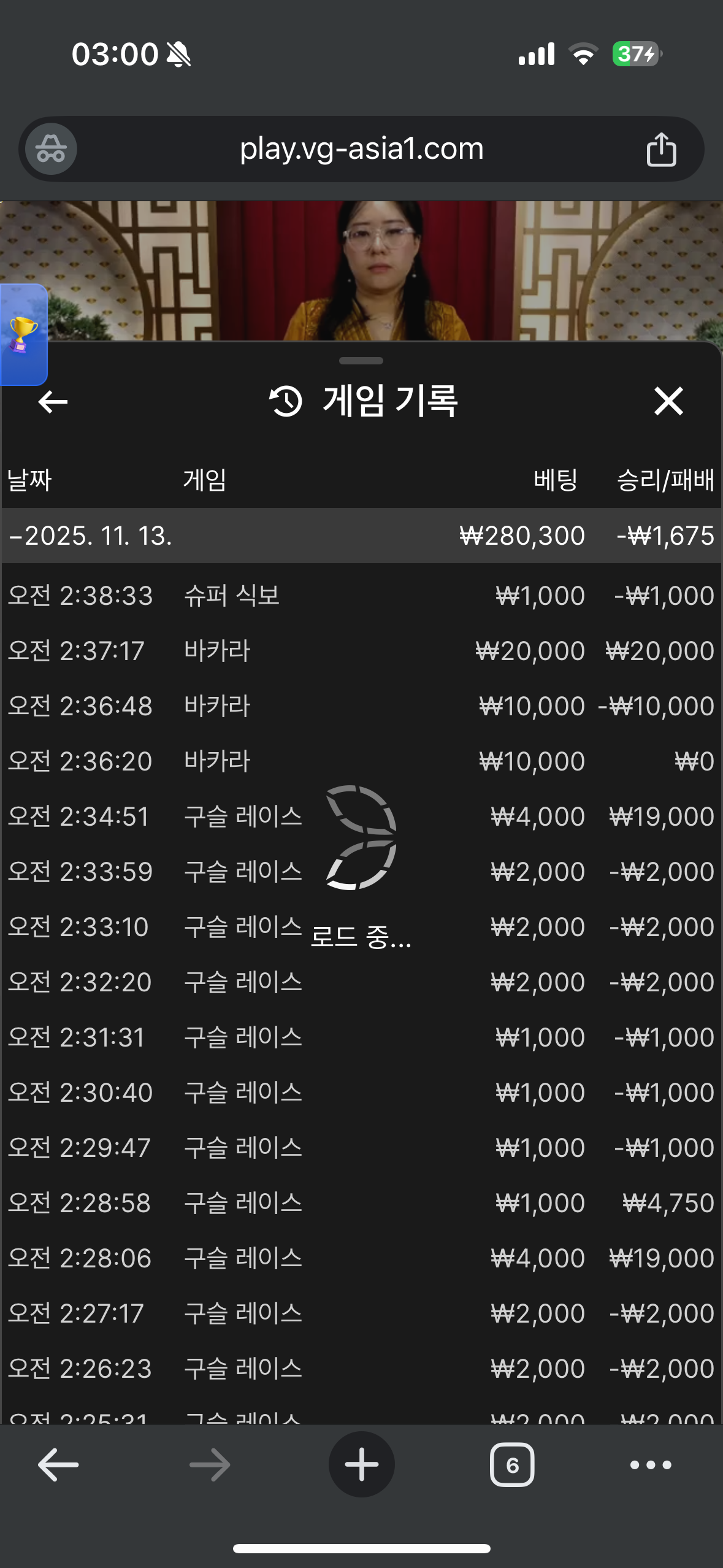This screenshot has width=723, height=1568.
Task: Open a new browser tab
Action: pyautogui.click(x=361, y=1464)
